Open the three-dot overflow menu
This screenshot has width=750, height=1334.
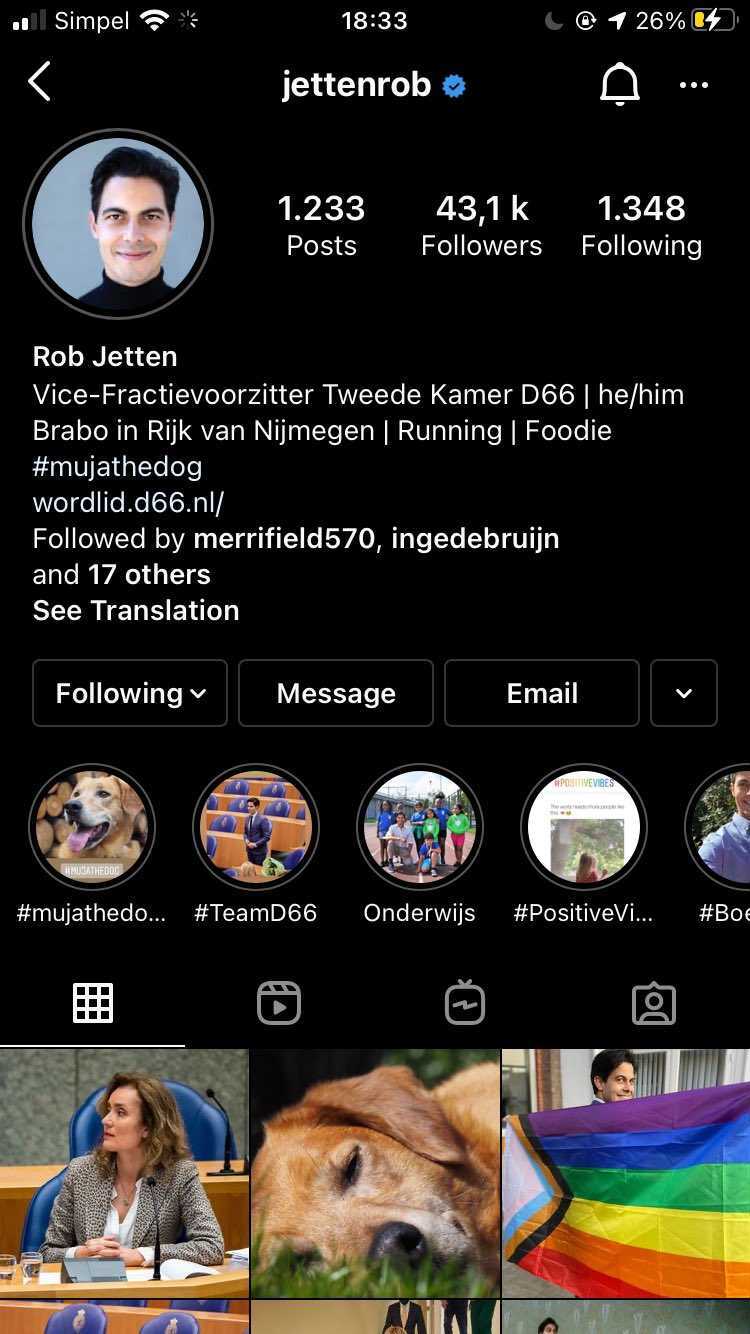[x=693, y=85]
